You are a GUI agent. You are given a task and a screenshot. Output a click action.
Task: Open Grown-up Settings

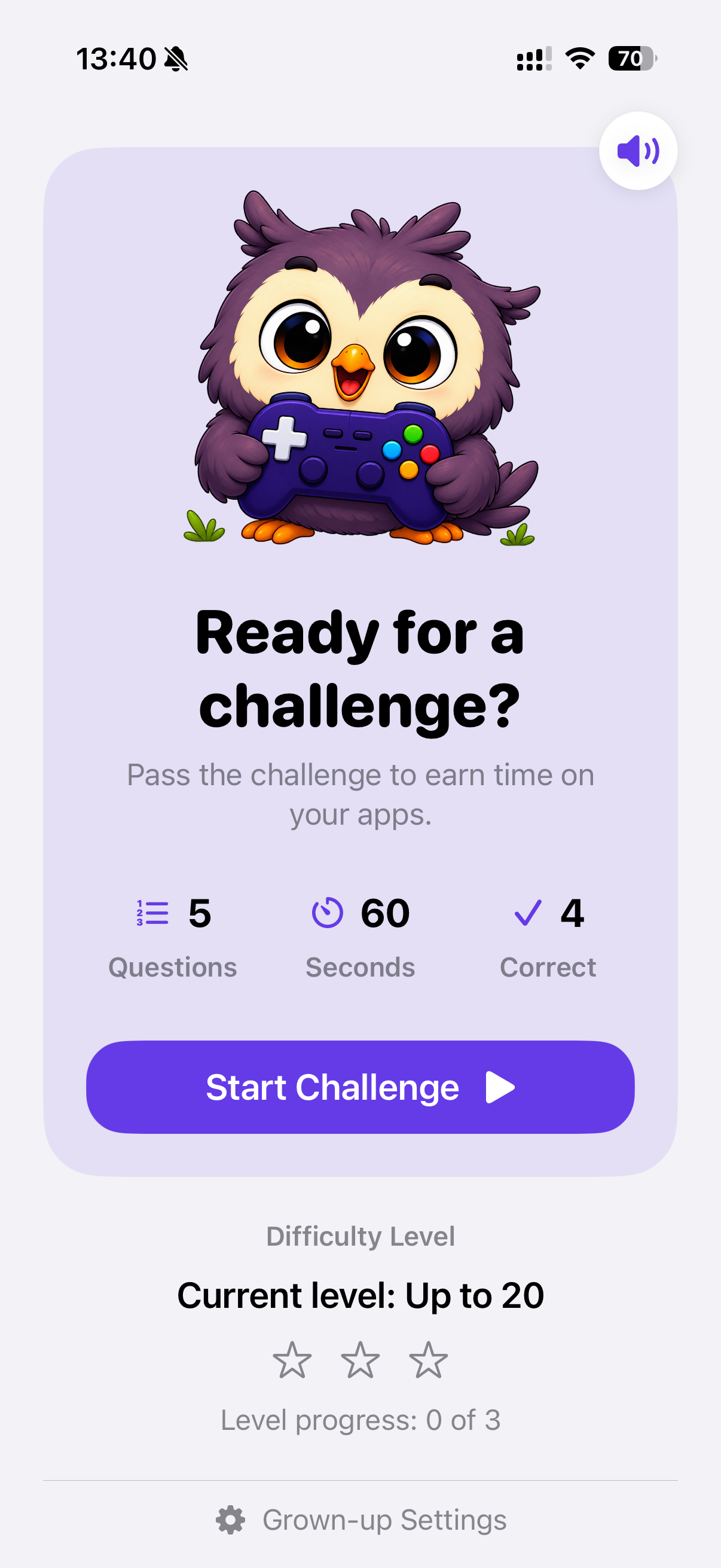point(361,1520)
